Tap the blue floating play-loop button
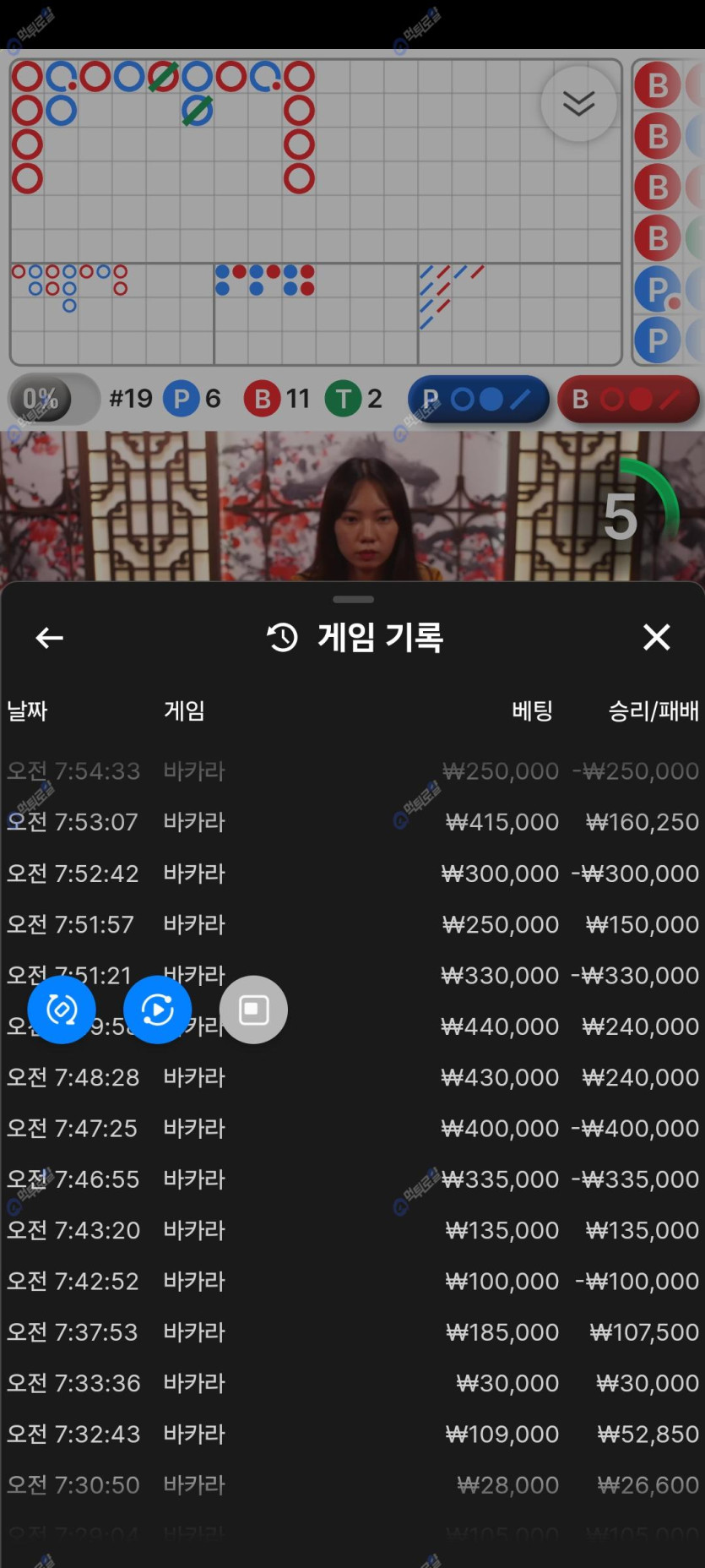This screenshot has width=705, height=1568. [x=157, y=1010]
